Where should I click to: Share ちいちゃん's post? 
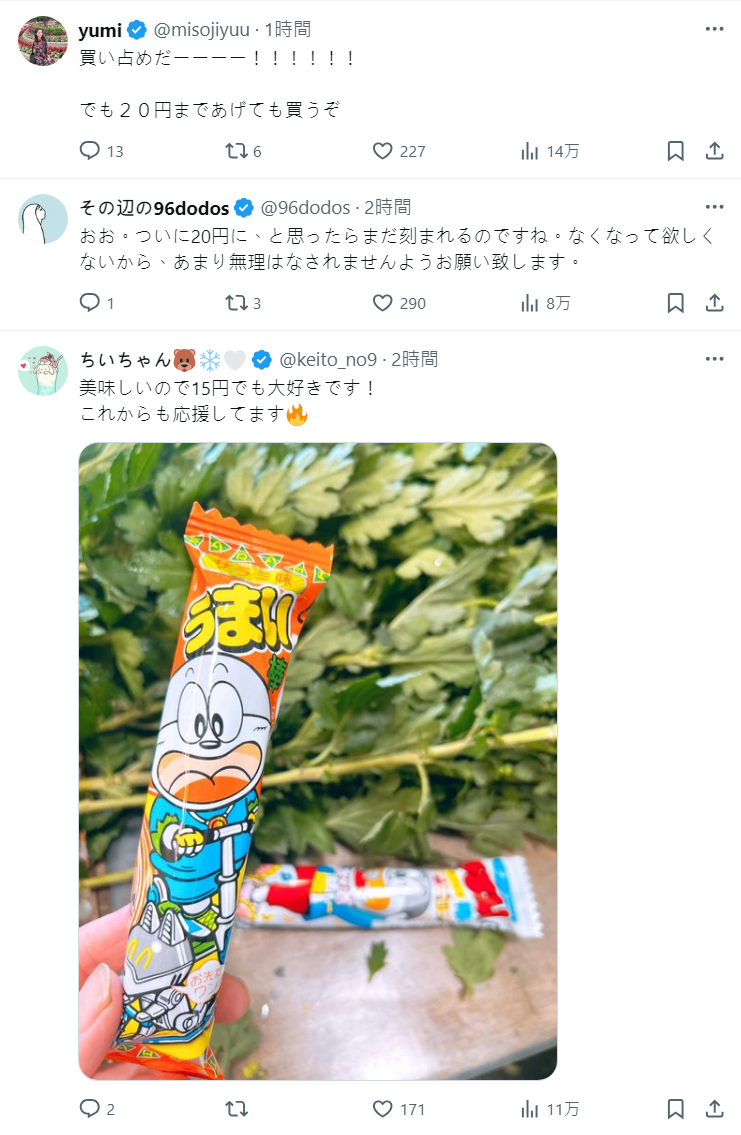[714, 1108]
